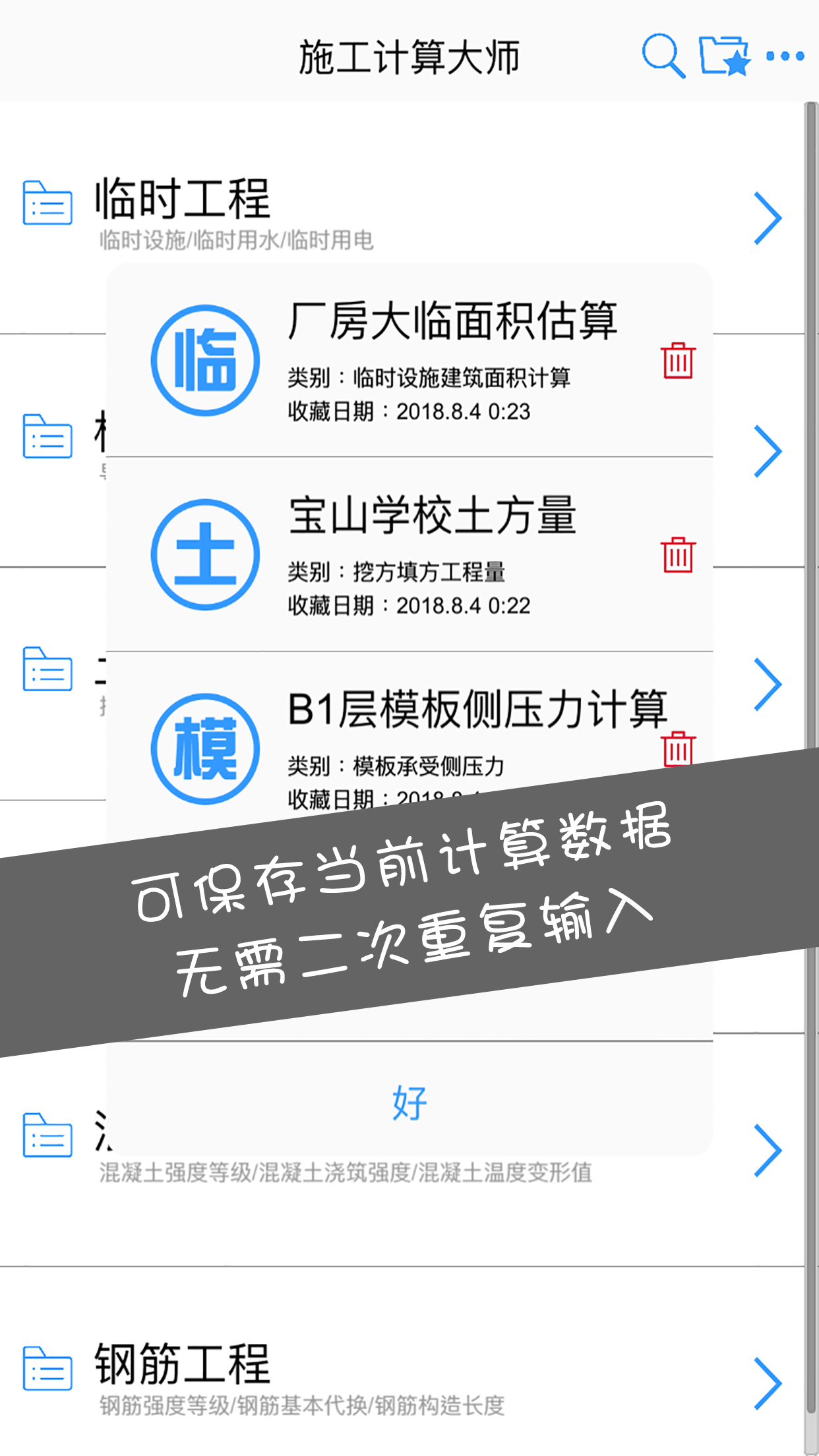Delete the saved B1层模板侧压力计算 entry
Image resolution: width=819 pixels, height=1456 pixels.
(679, 748)
